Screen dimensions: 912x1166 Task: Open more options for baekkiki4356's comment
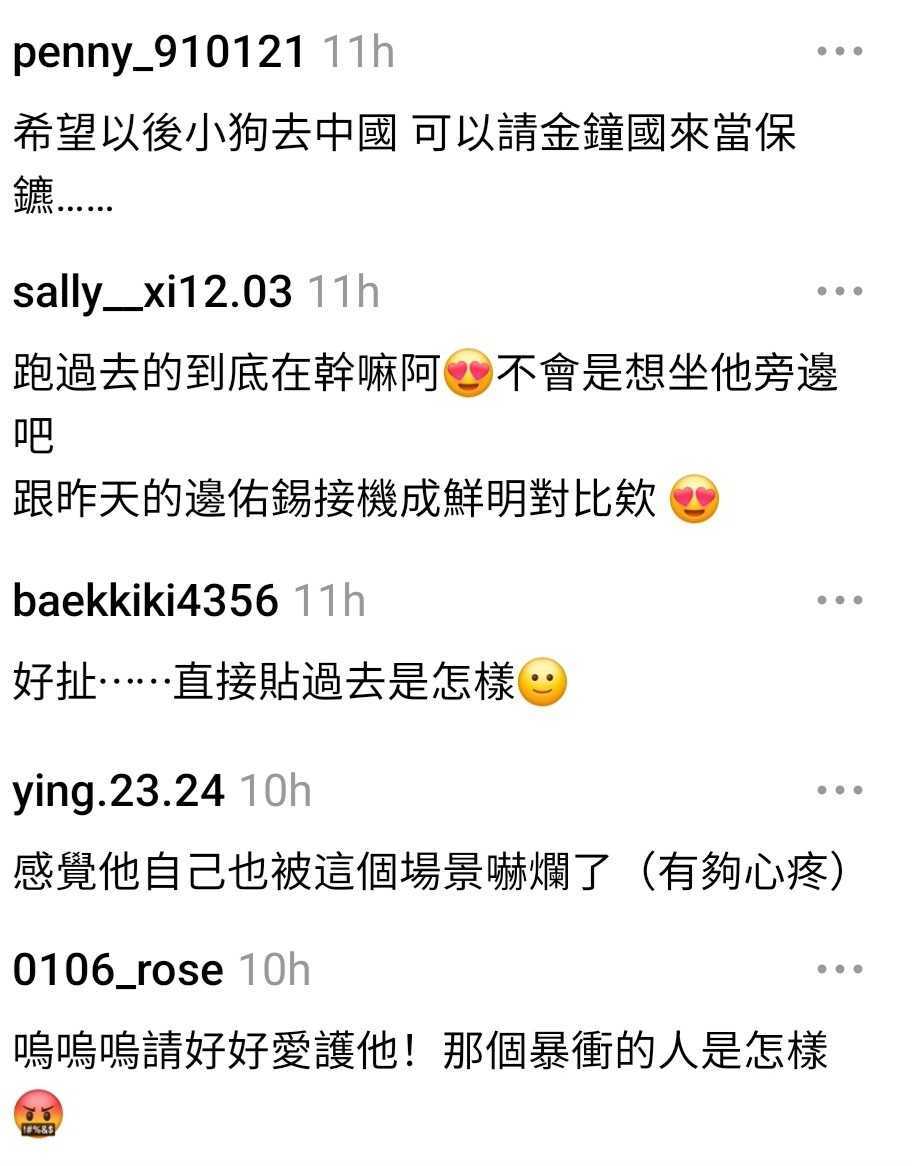pos(839,600)
